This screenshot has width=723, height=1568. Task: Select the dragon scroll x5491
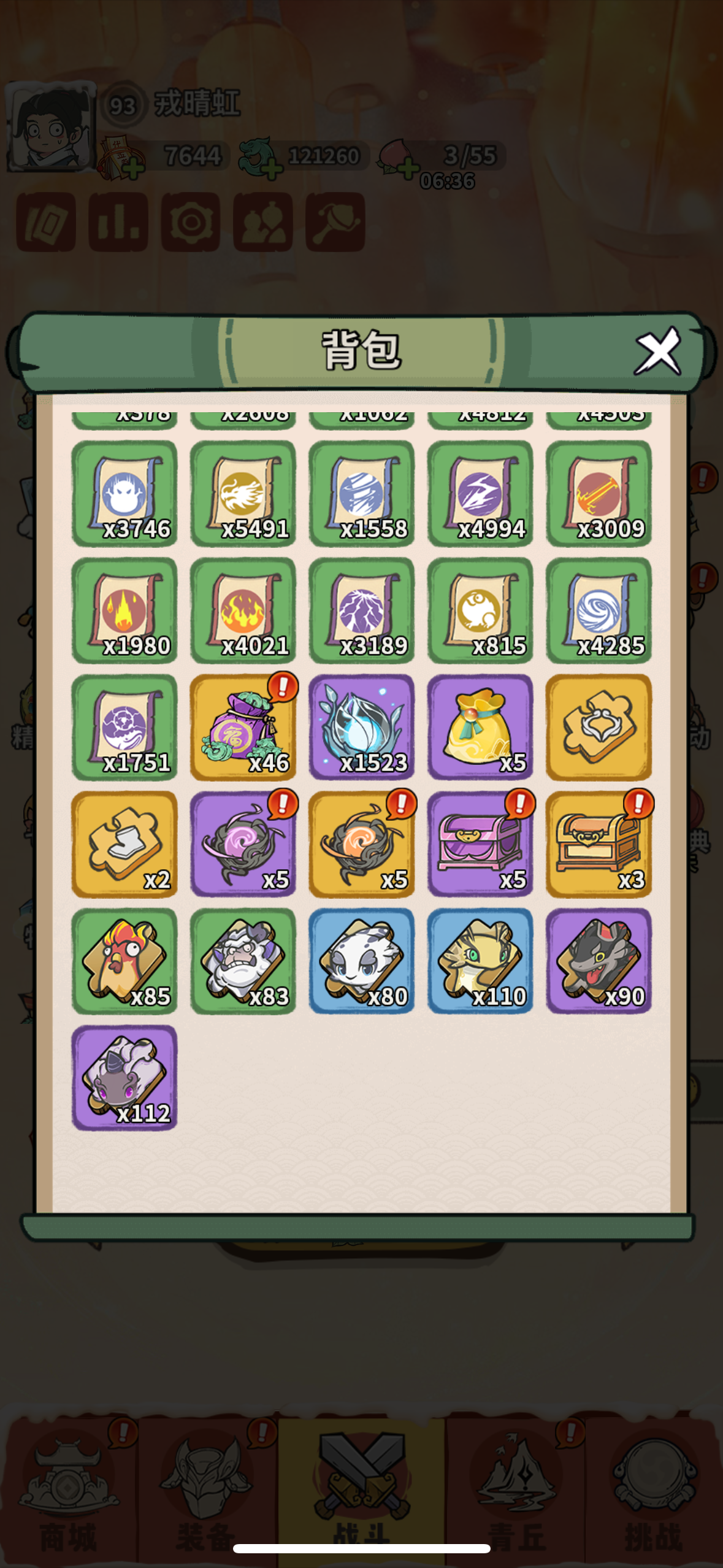point(243,493)
